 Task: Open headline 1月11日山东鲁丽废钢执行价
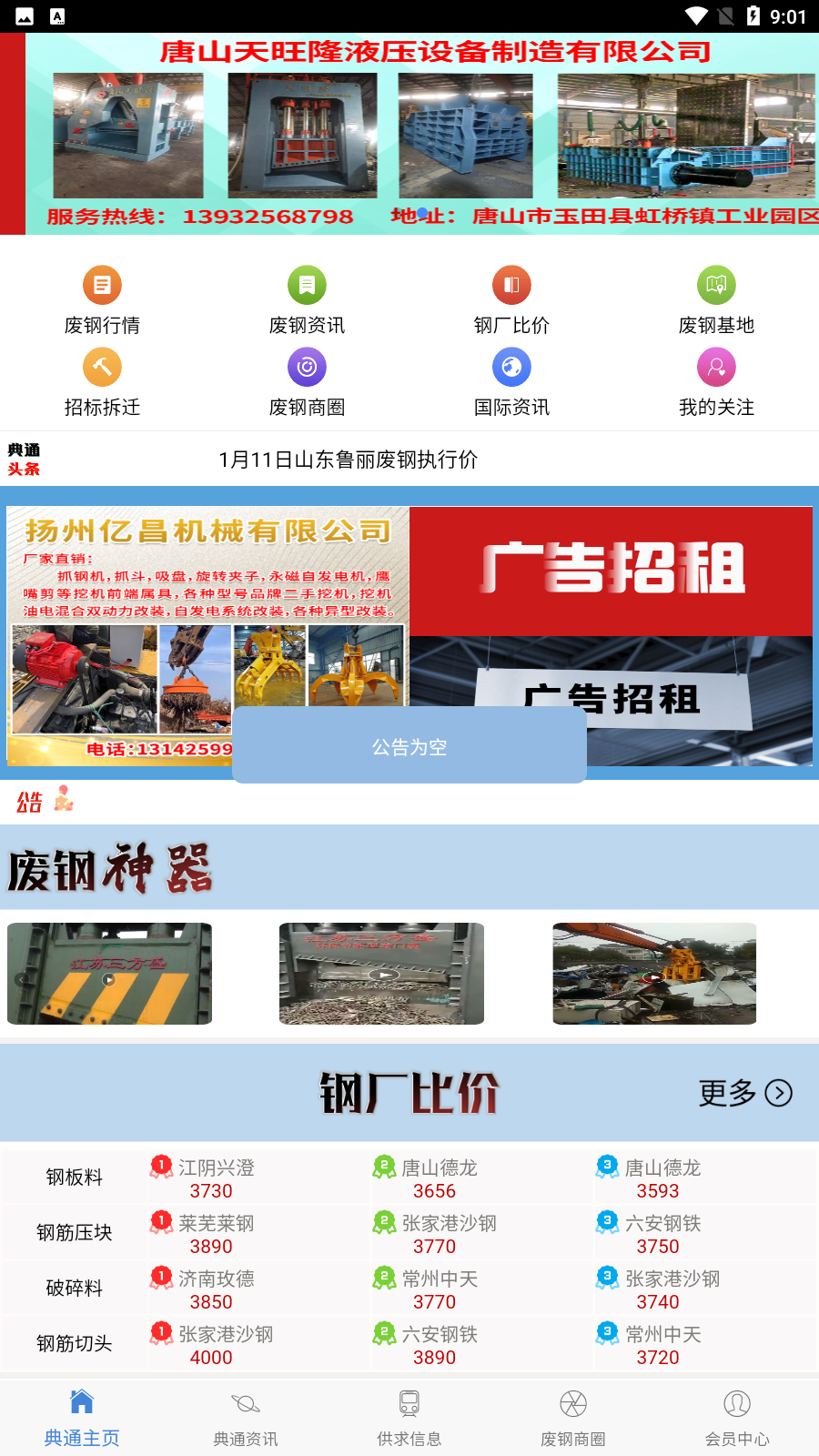pos(349,460)
